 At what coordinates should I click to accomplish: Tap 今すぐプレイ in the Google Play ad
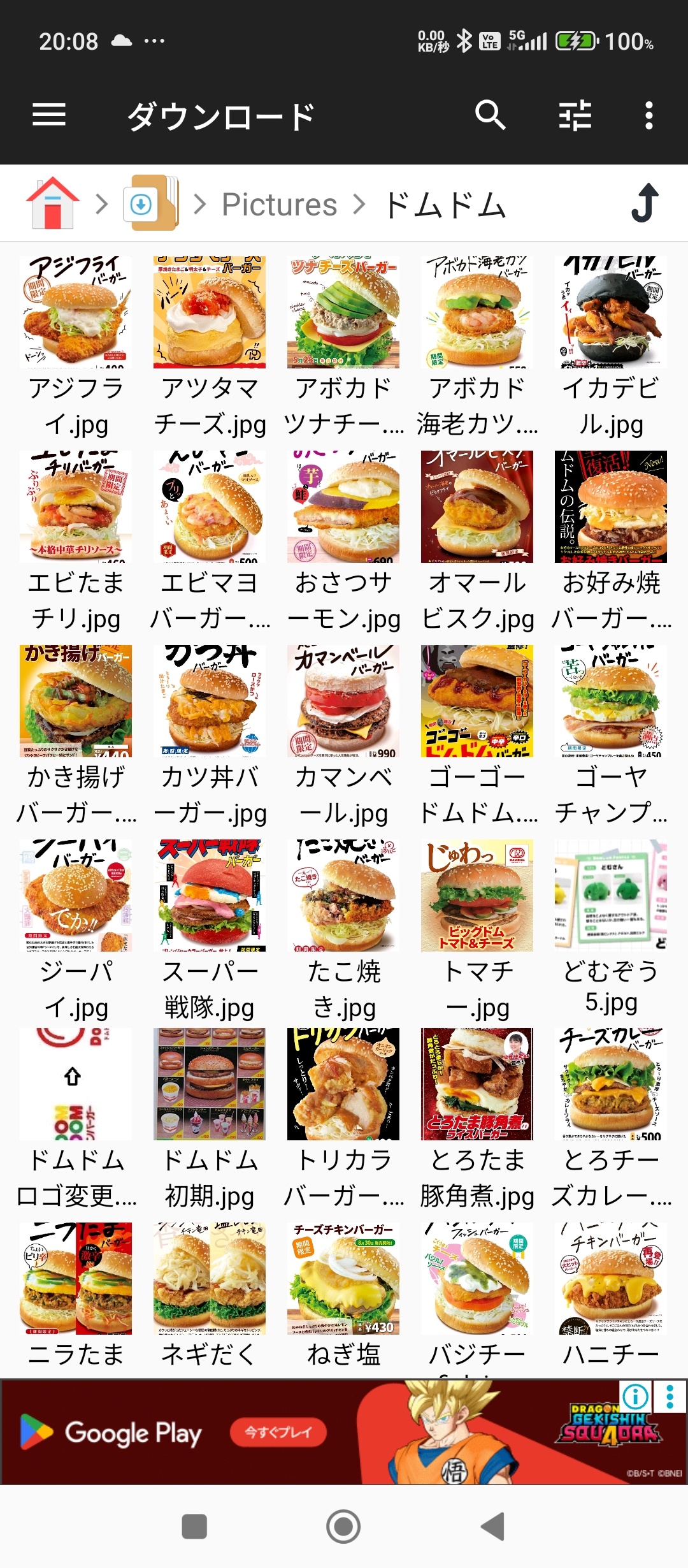click(x=278, y=1432)
